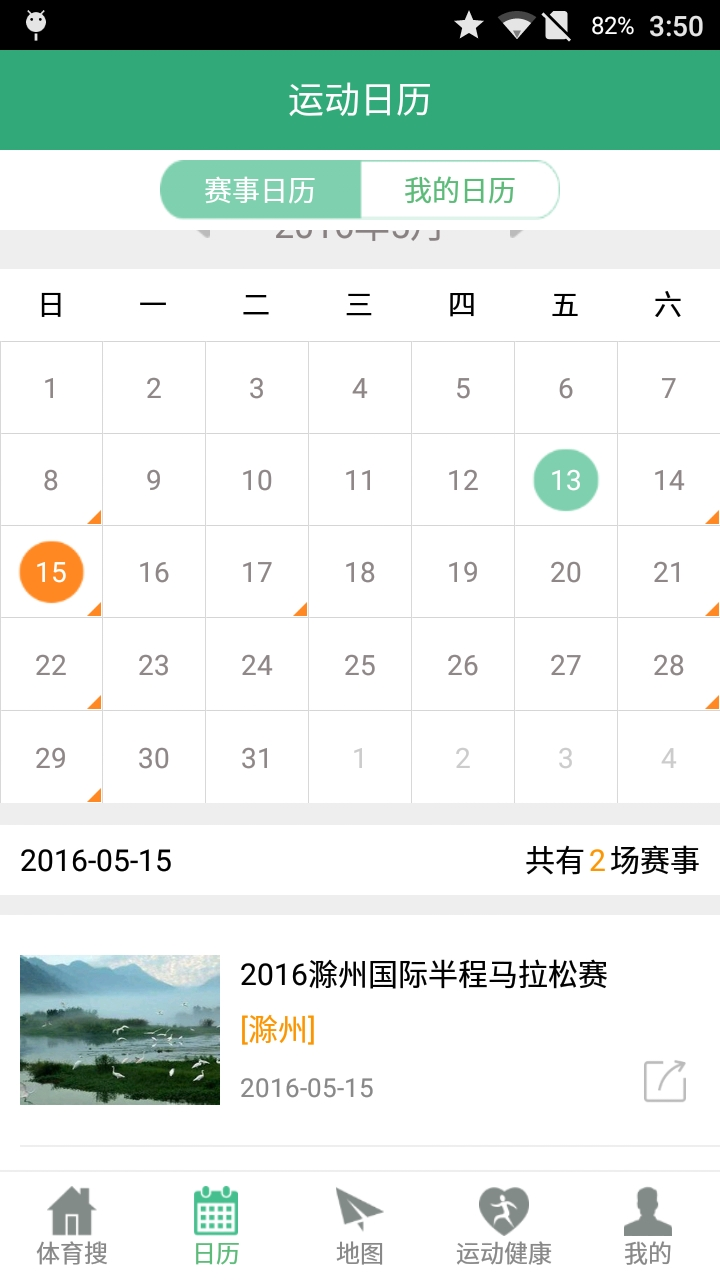Switch to the 运动健康 tab
The height and width of the screenshot is (1280, 720).
tap(503, 1226)
